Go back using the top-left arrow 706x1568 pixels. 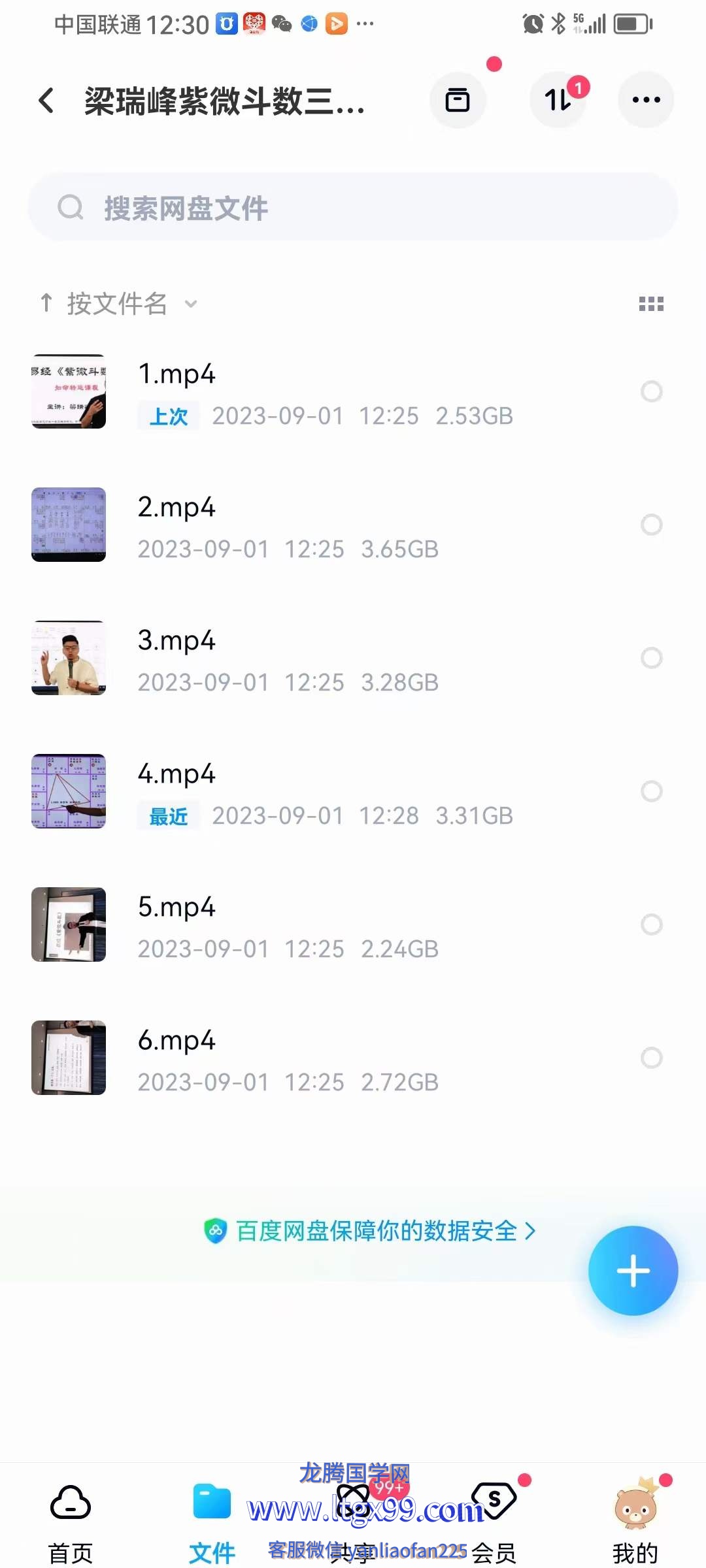point(46,101)
